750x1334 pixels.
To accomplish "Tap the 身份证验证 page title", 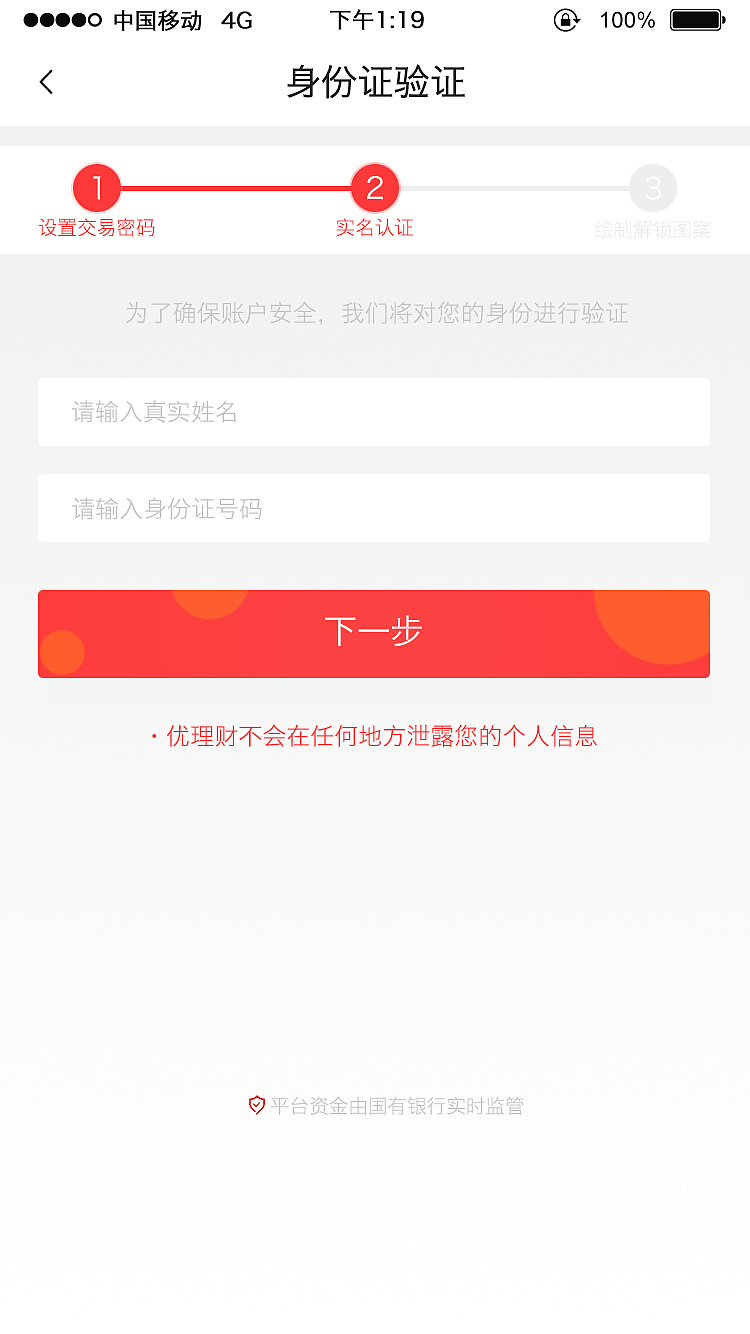I will coord(375,84).
